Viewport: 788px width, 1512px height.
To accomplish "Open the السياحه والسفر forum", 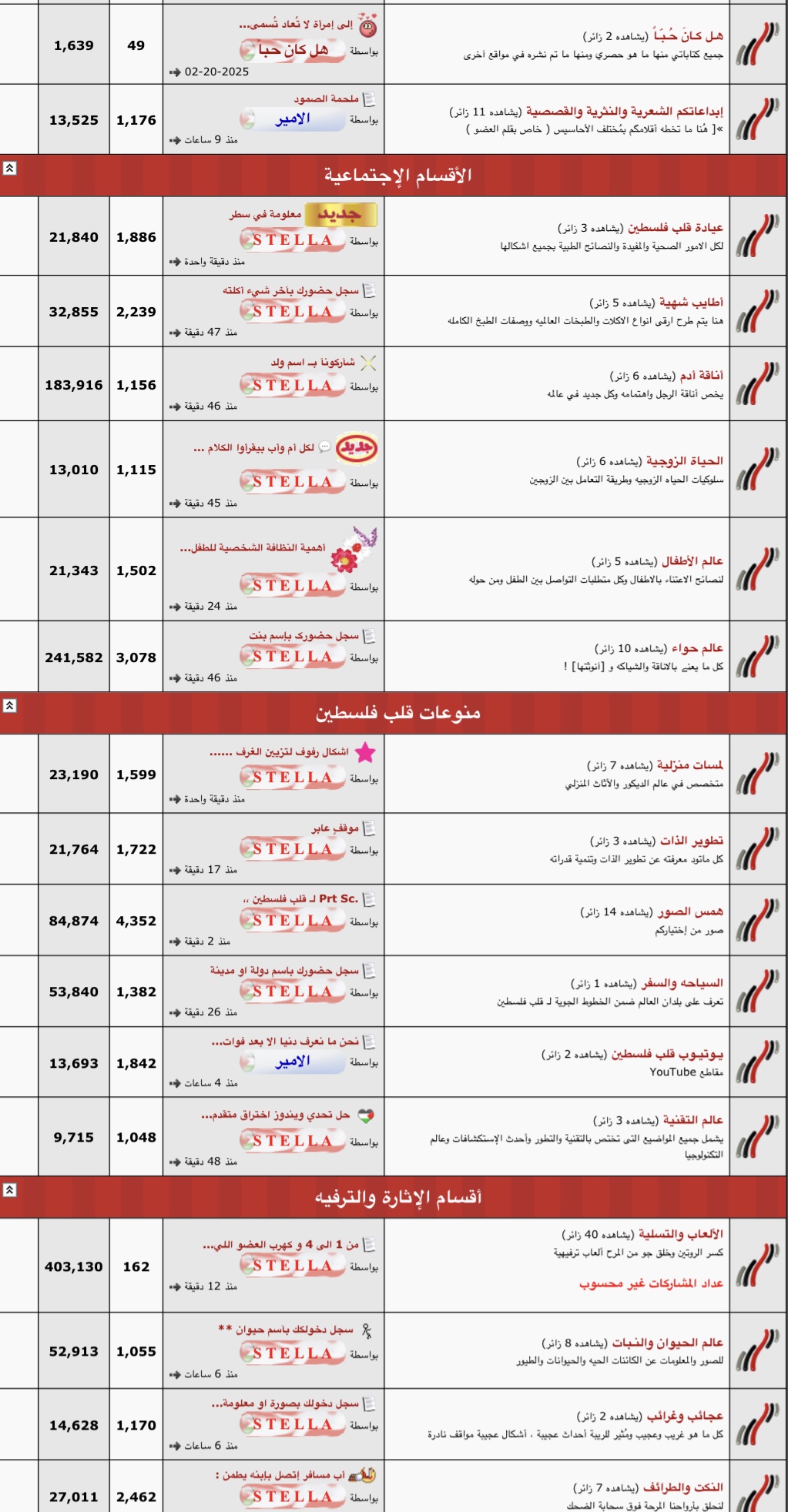I will (x=682, y=983).
